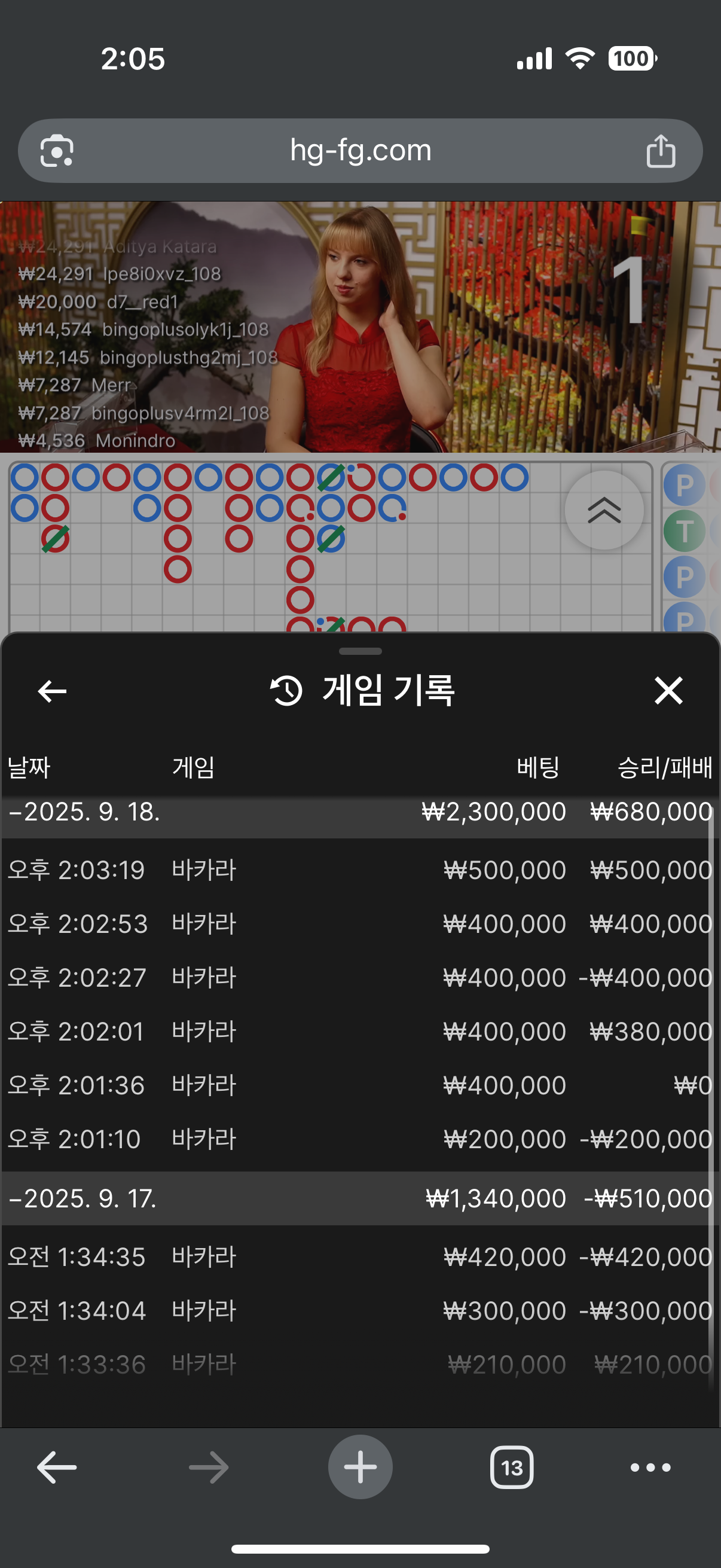The image size is (721, 1568).
Task: Open the 오후 2:02:01 baccarat record
Action: [359, 1031]
